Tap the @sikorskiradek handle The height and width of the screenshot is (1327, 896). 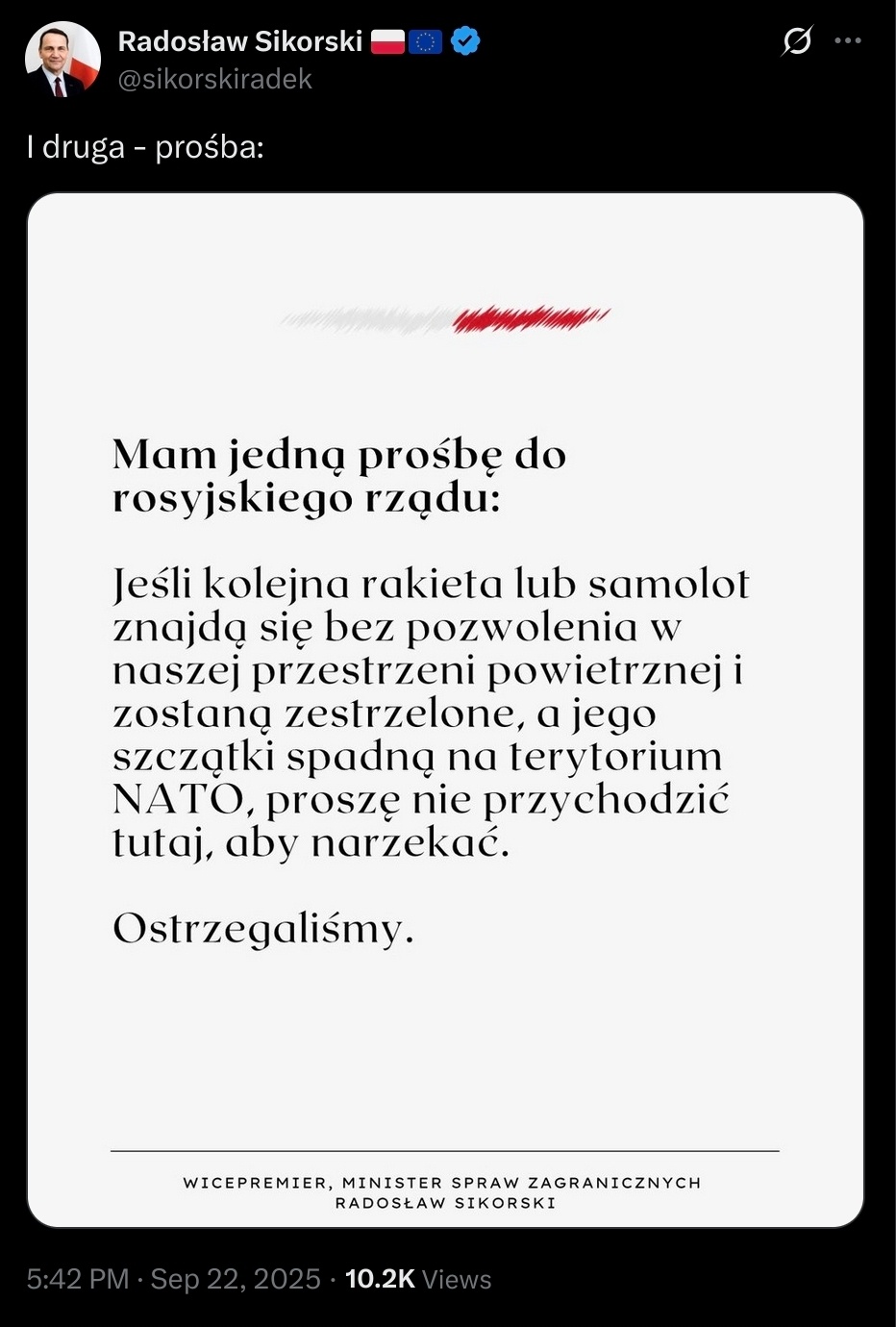(x=214, y=79)
